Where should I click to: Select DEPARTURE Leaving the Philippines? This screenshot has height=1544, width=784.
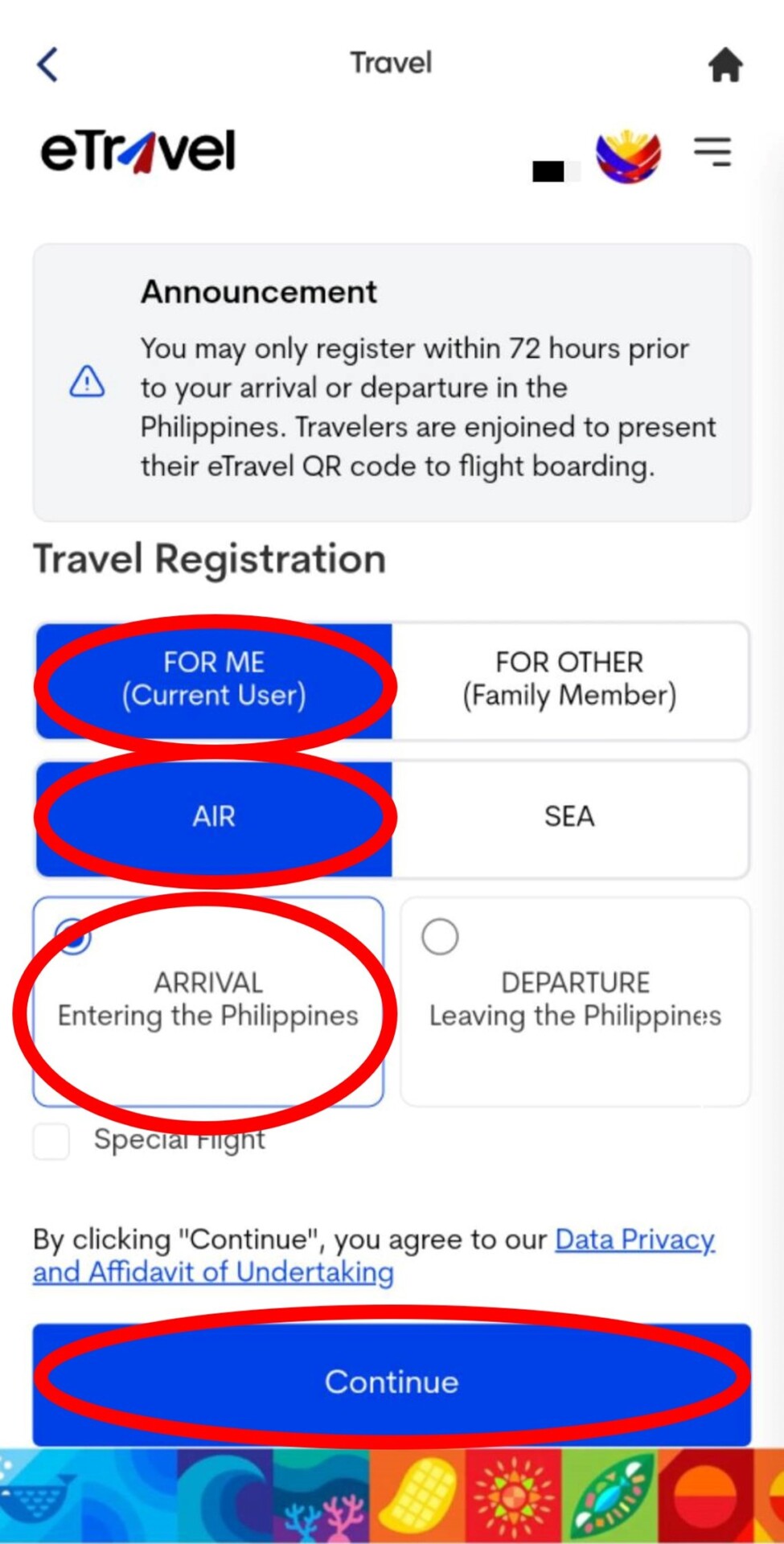pos(575,1001)
